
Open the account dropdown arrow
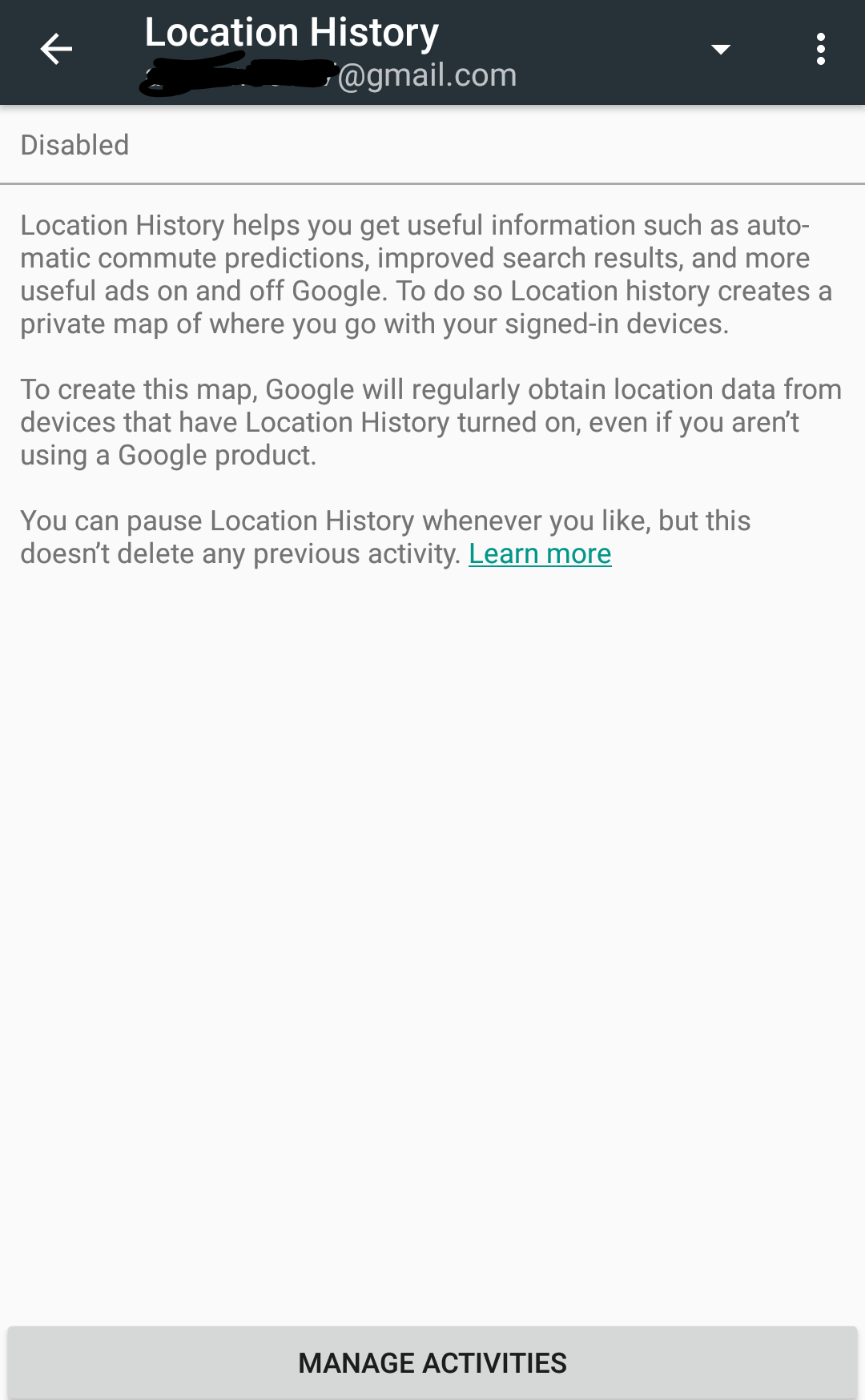tap(721, 50)
